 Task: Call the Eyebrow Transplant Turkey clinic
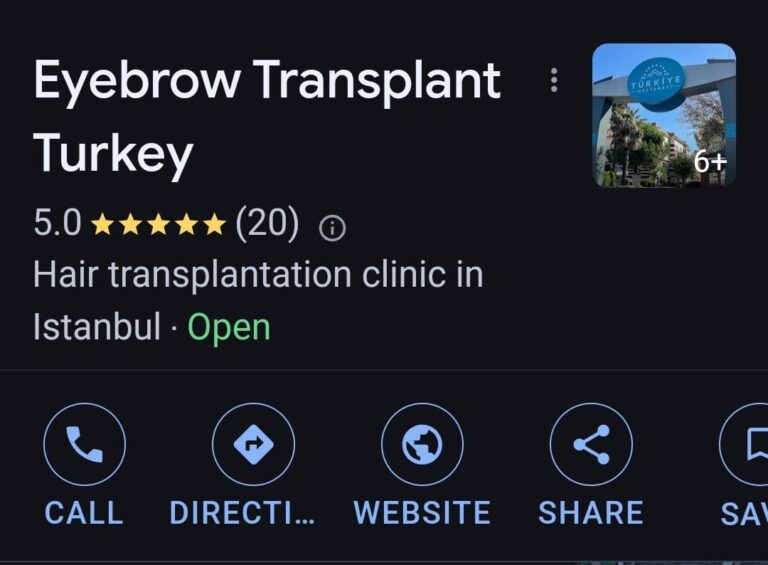pos(84,446)
